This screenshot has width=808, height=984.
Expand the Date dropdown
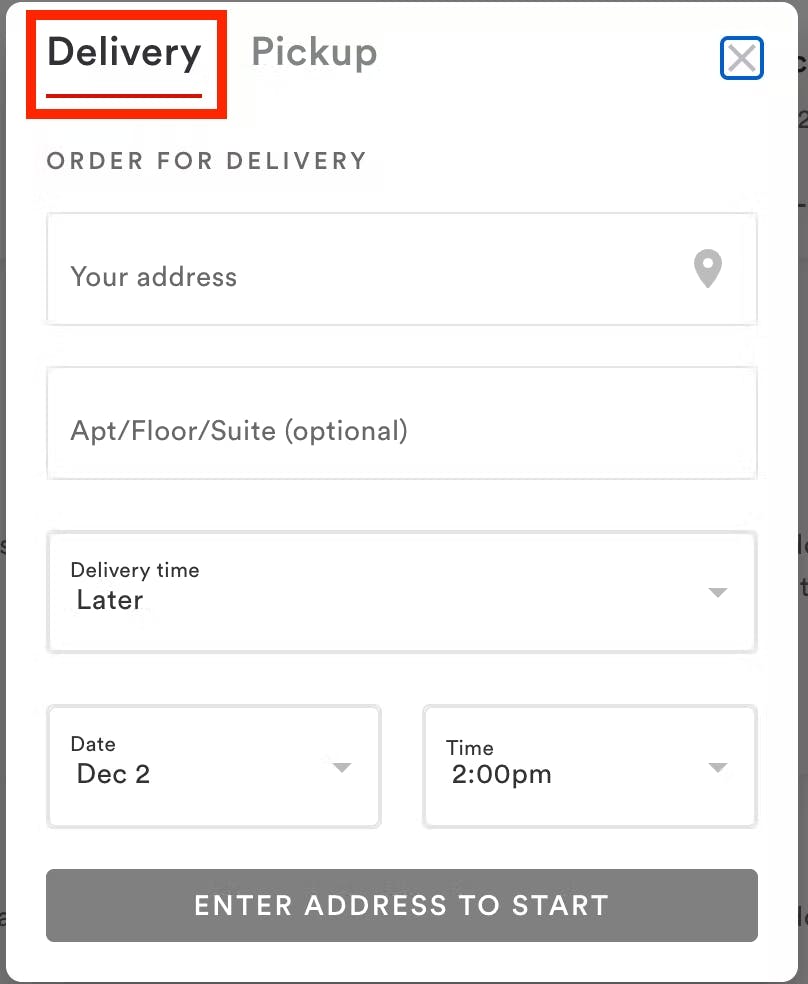pyautogui.click(x=213, y=767)
